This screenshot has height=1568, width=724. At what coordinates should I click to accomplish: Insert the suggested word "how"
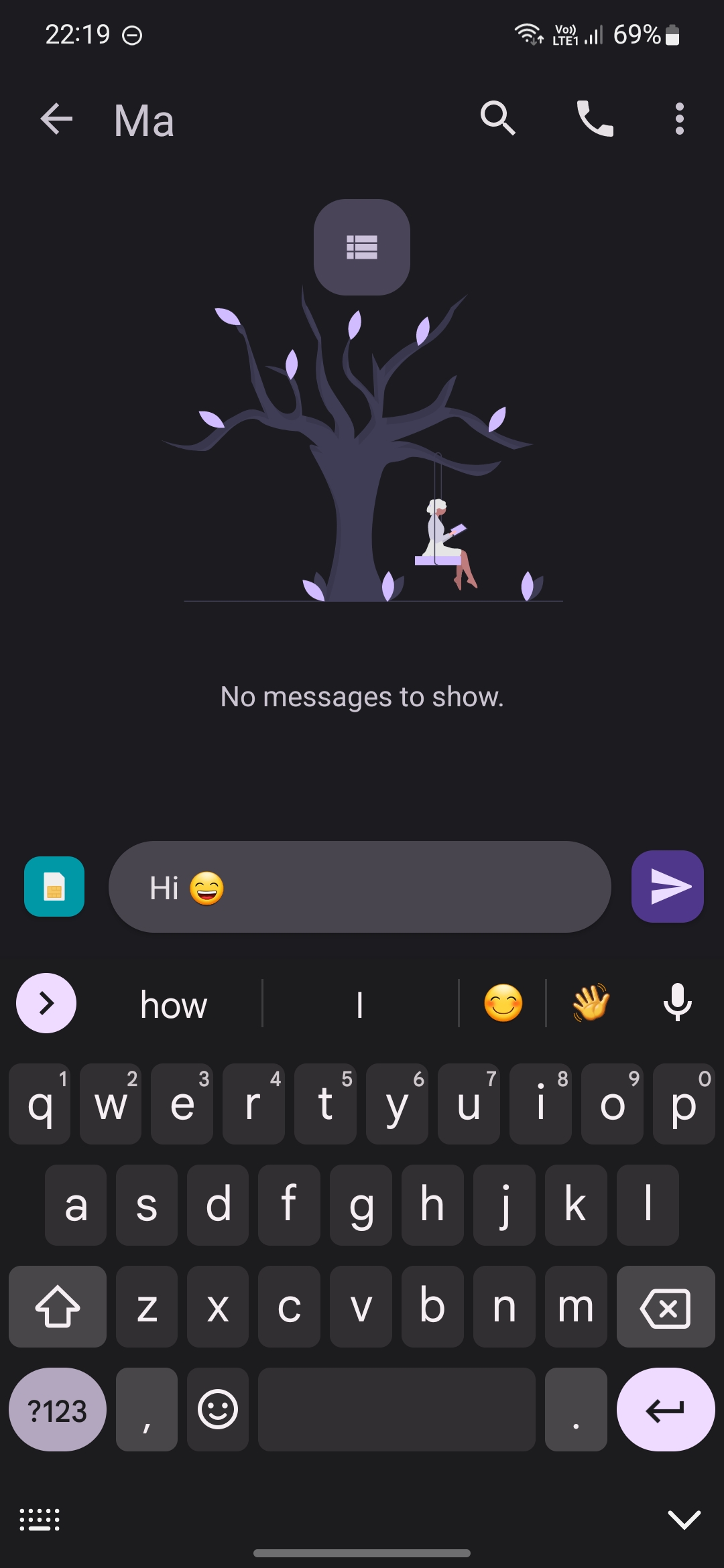point(174,1004)
